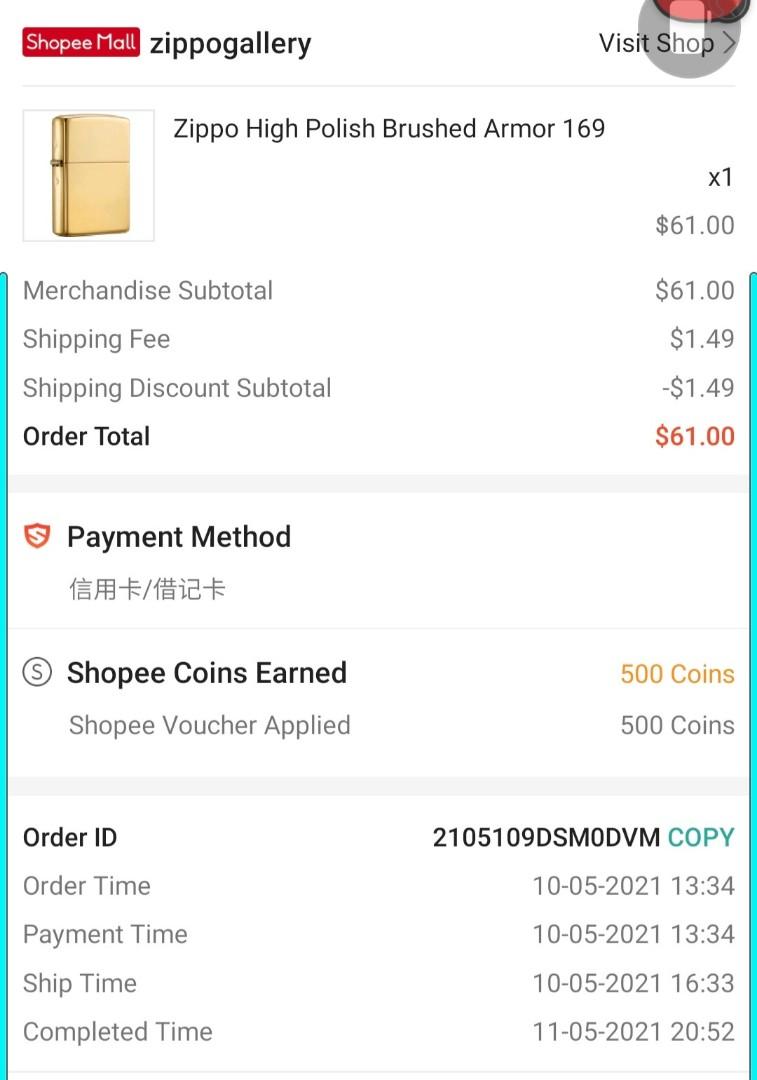This screenshot has width=757, height=1080.
Task: Select the coin symbol near Shopee Coins Earned
Action: (x=36, y=672)
